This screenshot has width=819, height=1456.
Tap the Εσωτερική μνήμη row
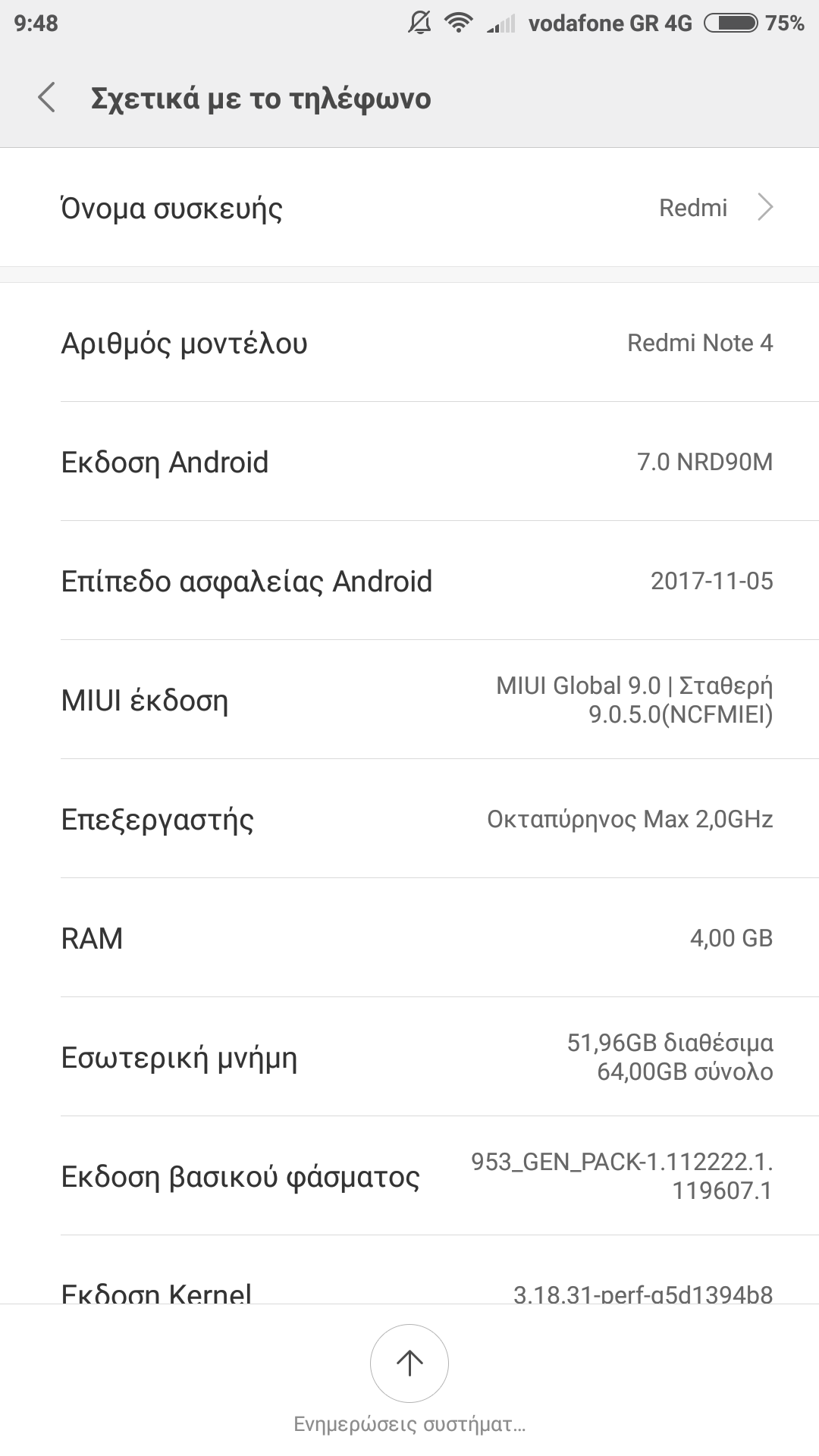409,1057
